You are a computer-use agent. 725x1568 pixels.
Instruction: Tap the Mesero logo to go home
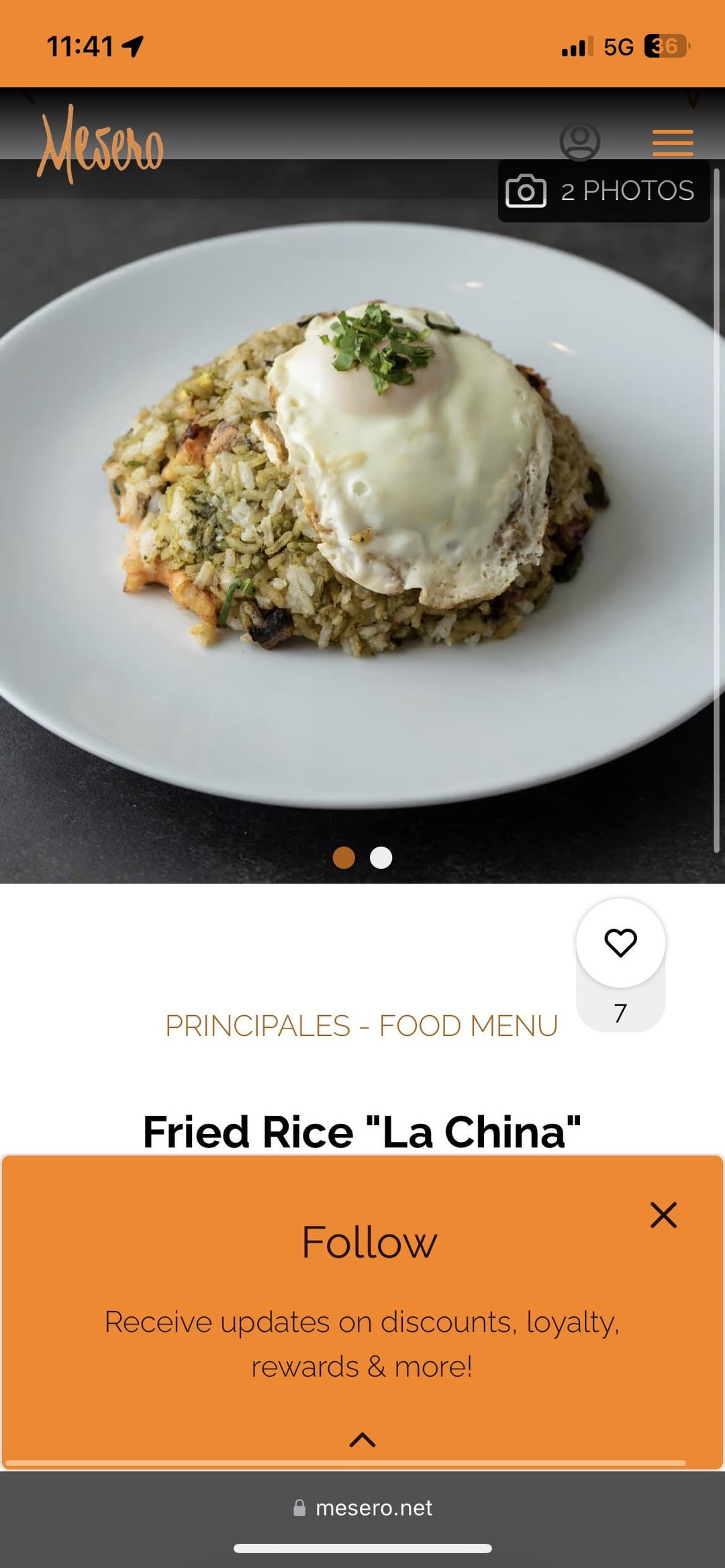101,144
